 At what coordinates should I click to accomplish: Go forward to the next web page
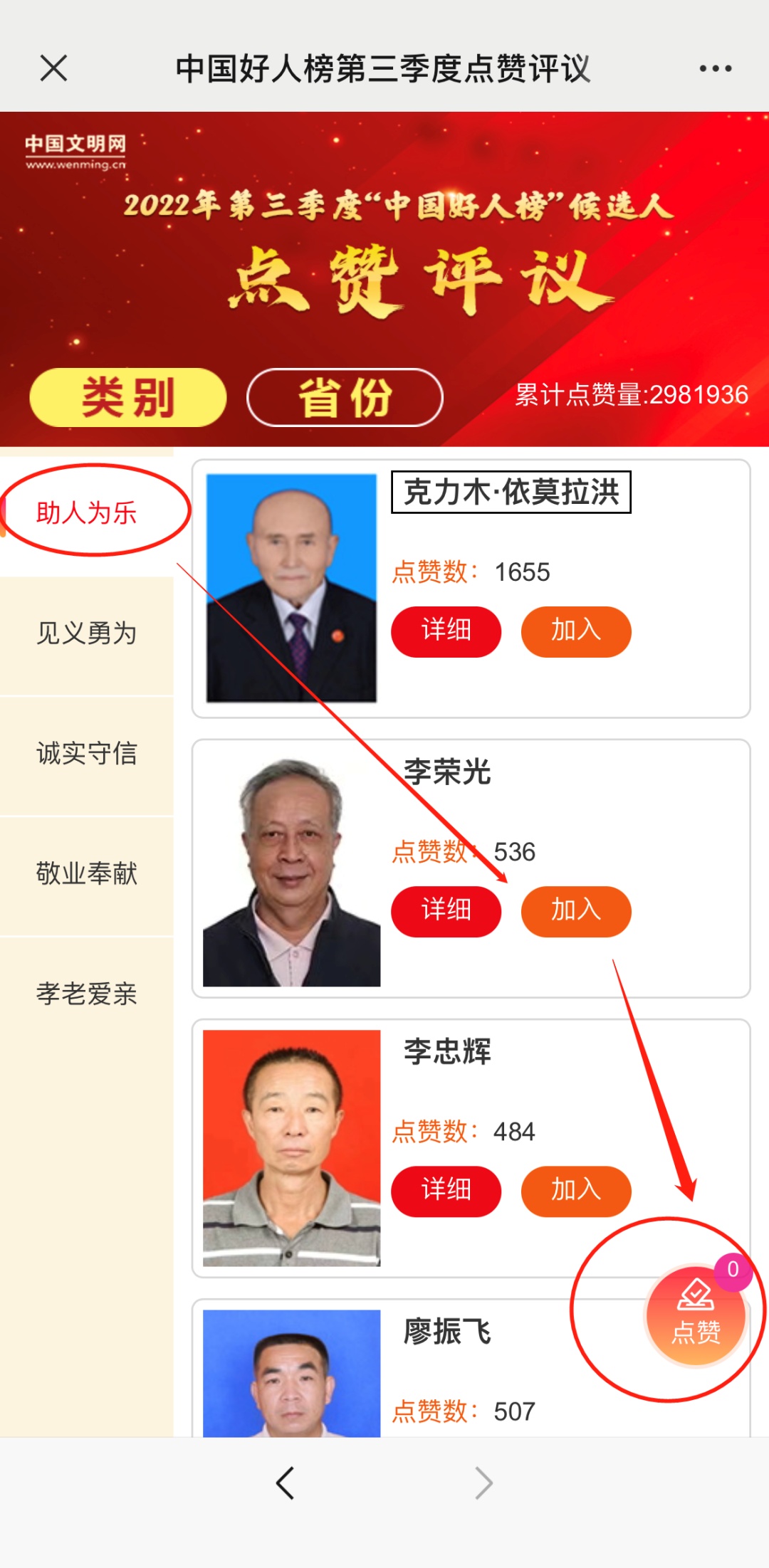[x=483, y=1483]
